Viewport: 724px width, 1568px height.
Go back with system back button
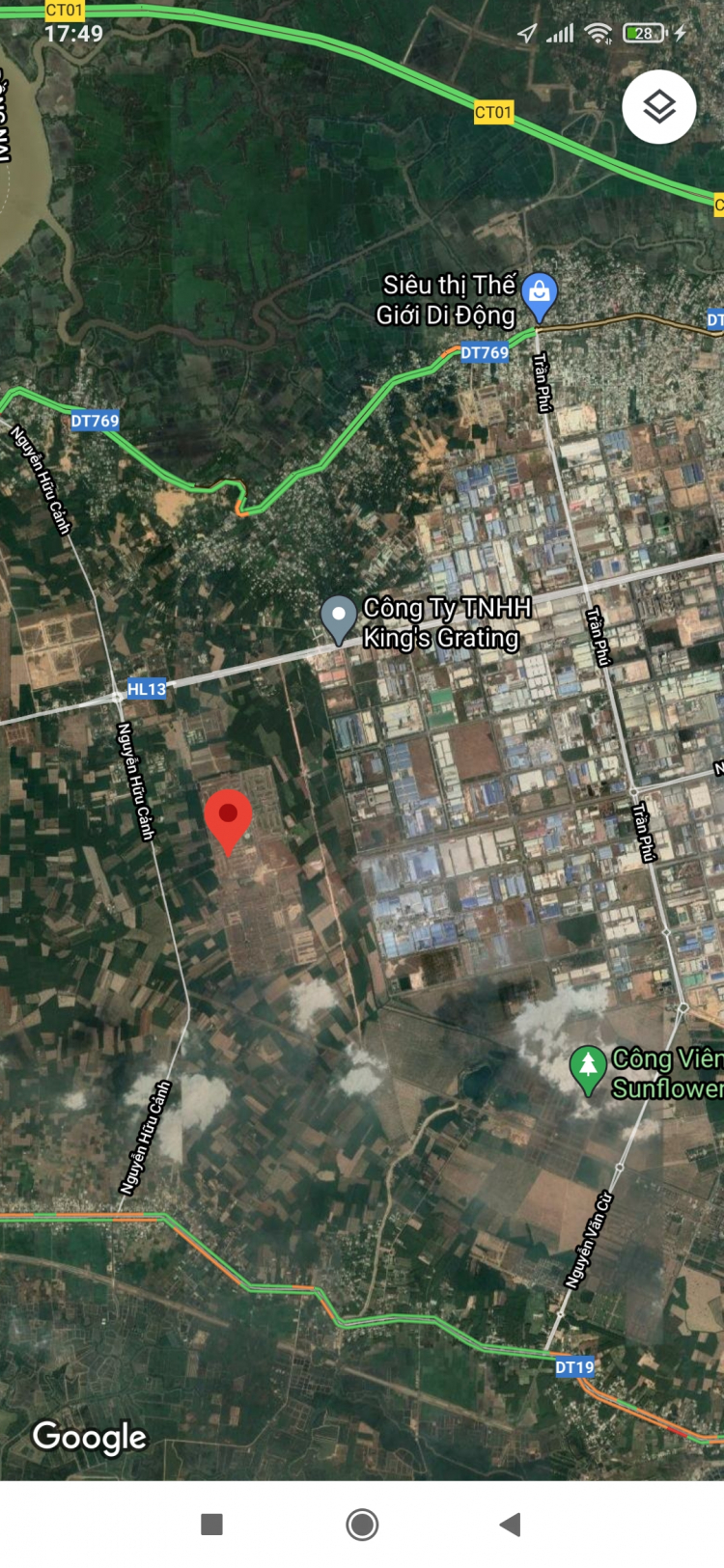(x=511, y=1525)
